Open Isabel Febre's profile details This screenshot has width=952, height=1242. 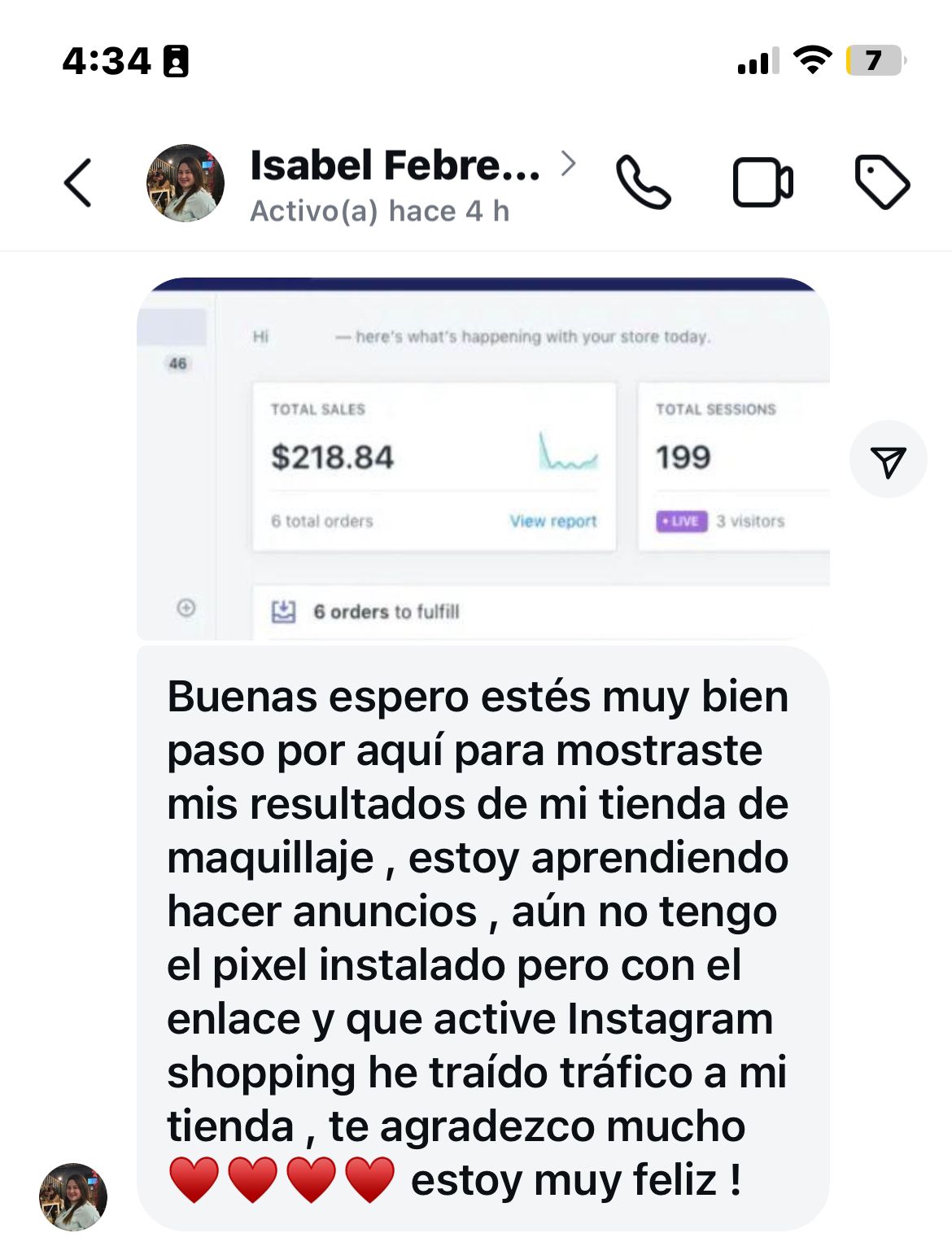395,184
